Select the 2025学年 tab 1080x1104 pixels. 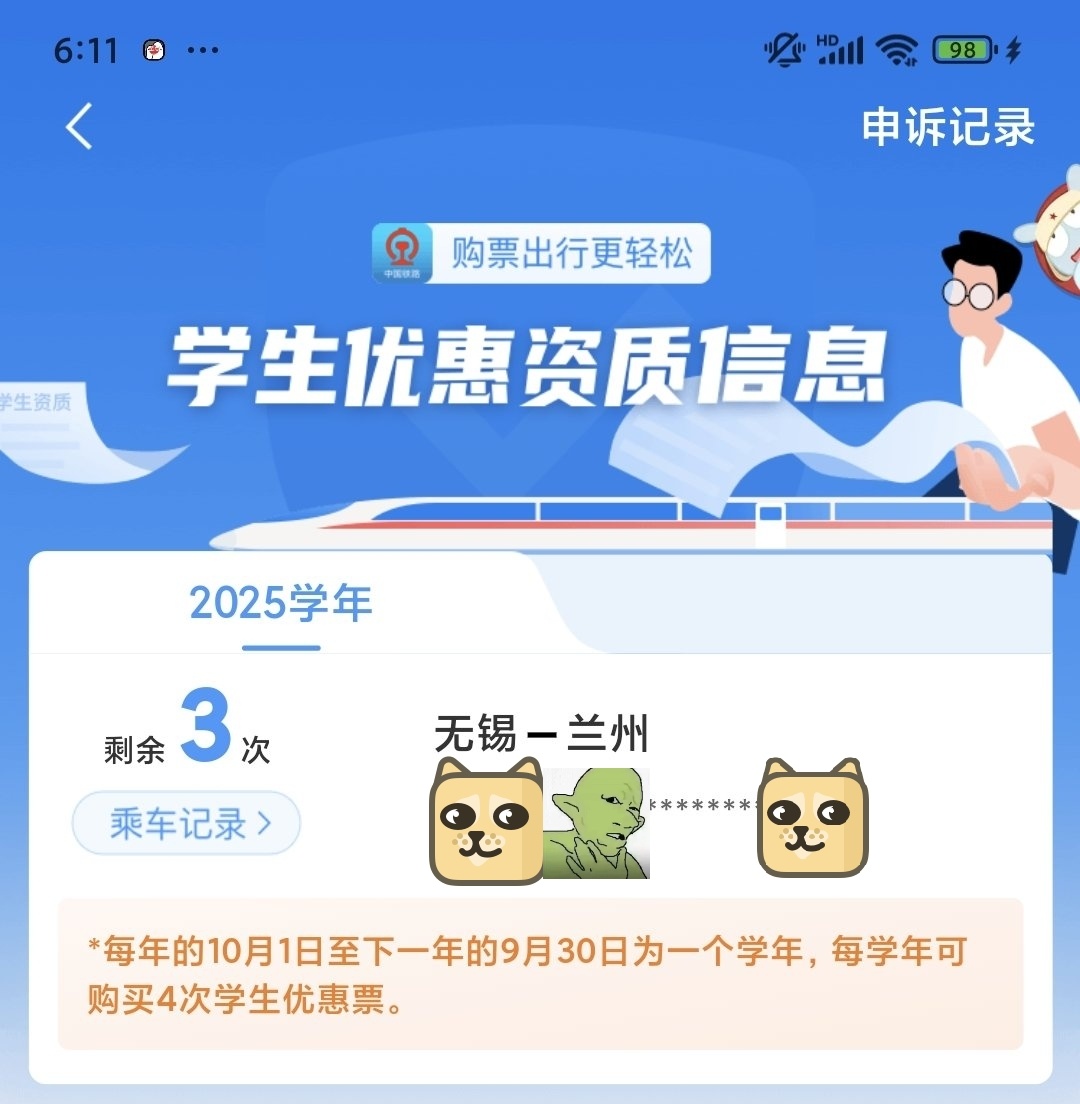pos(281,604)
